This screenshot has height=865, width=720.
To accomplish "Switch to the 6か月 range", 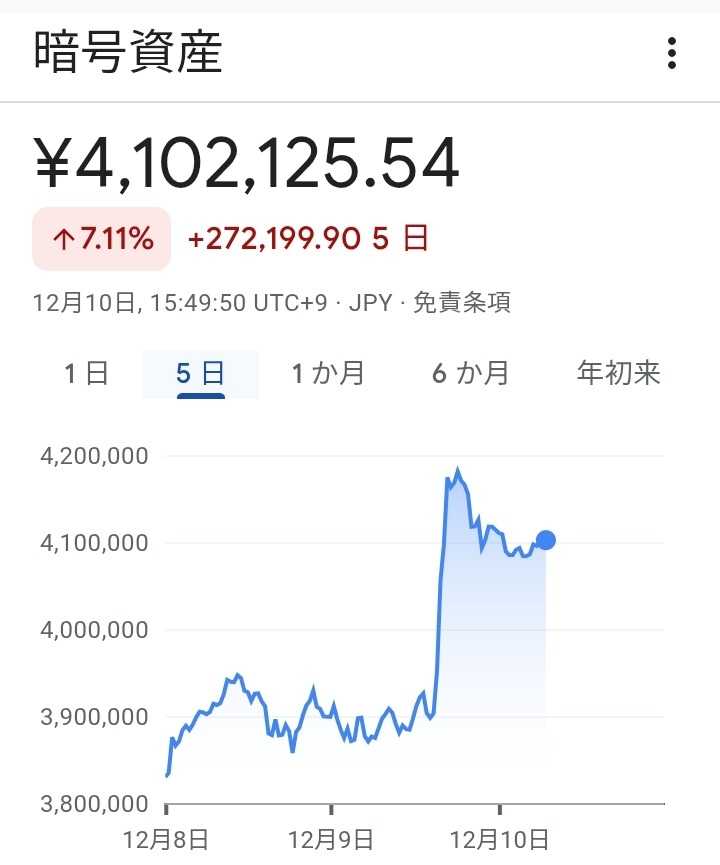I will point(471,374).
